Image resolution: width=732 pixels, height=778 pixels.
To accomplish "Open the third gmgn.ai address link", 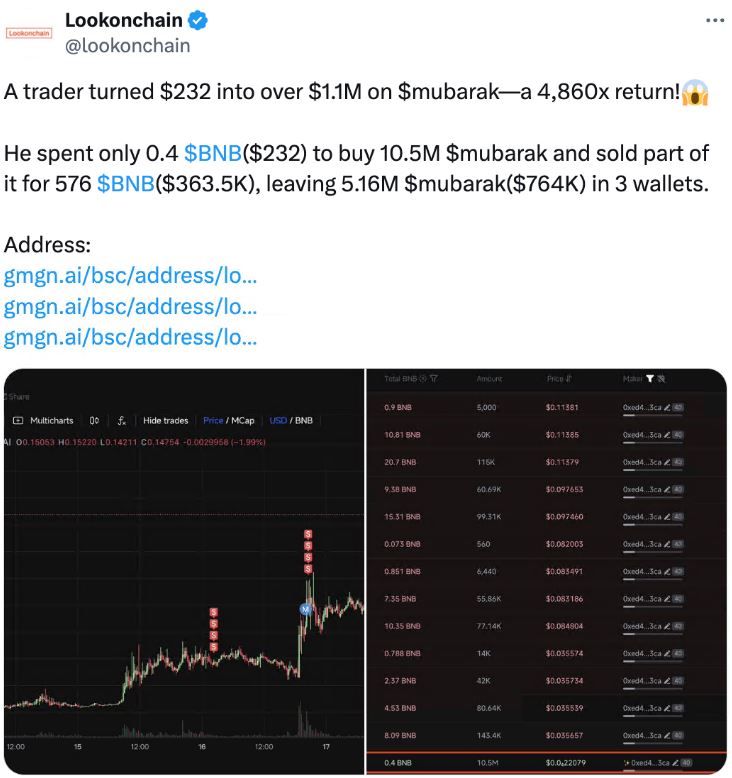I will pyautogui.click(x=131, y=337).
